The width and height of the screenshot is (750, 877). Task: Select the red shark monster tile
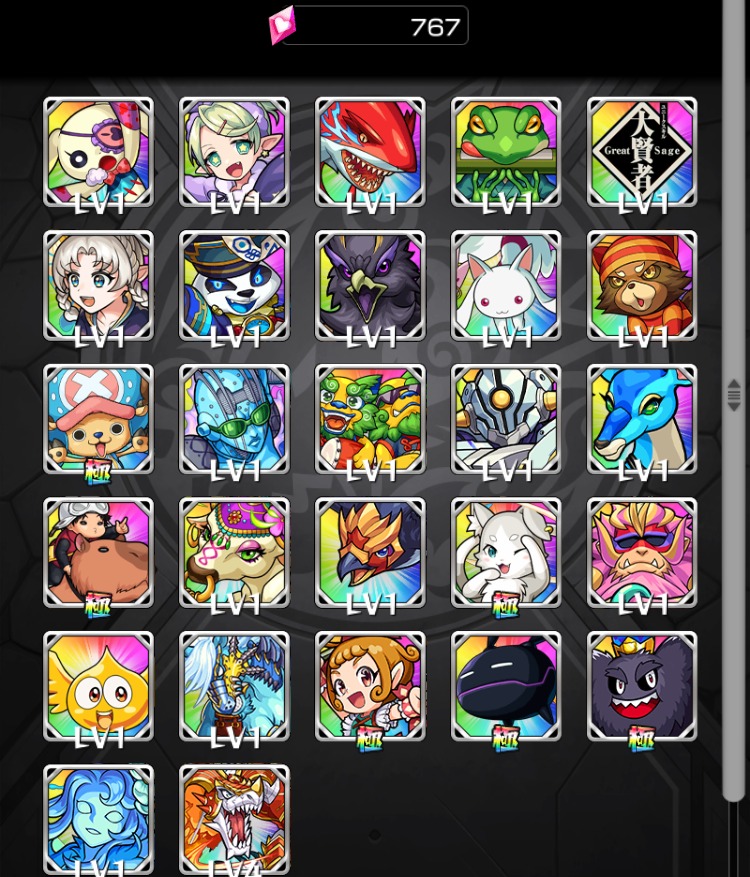(x=370, y=151)
